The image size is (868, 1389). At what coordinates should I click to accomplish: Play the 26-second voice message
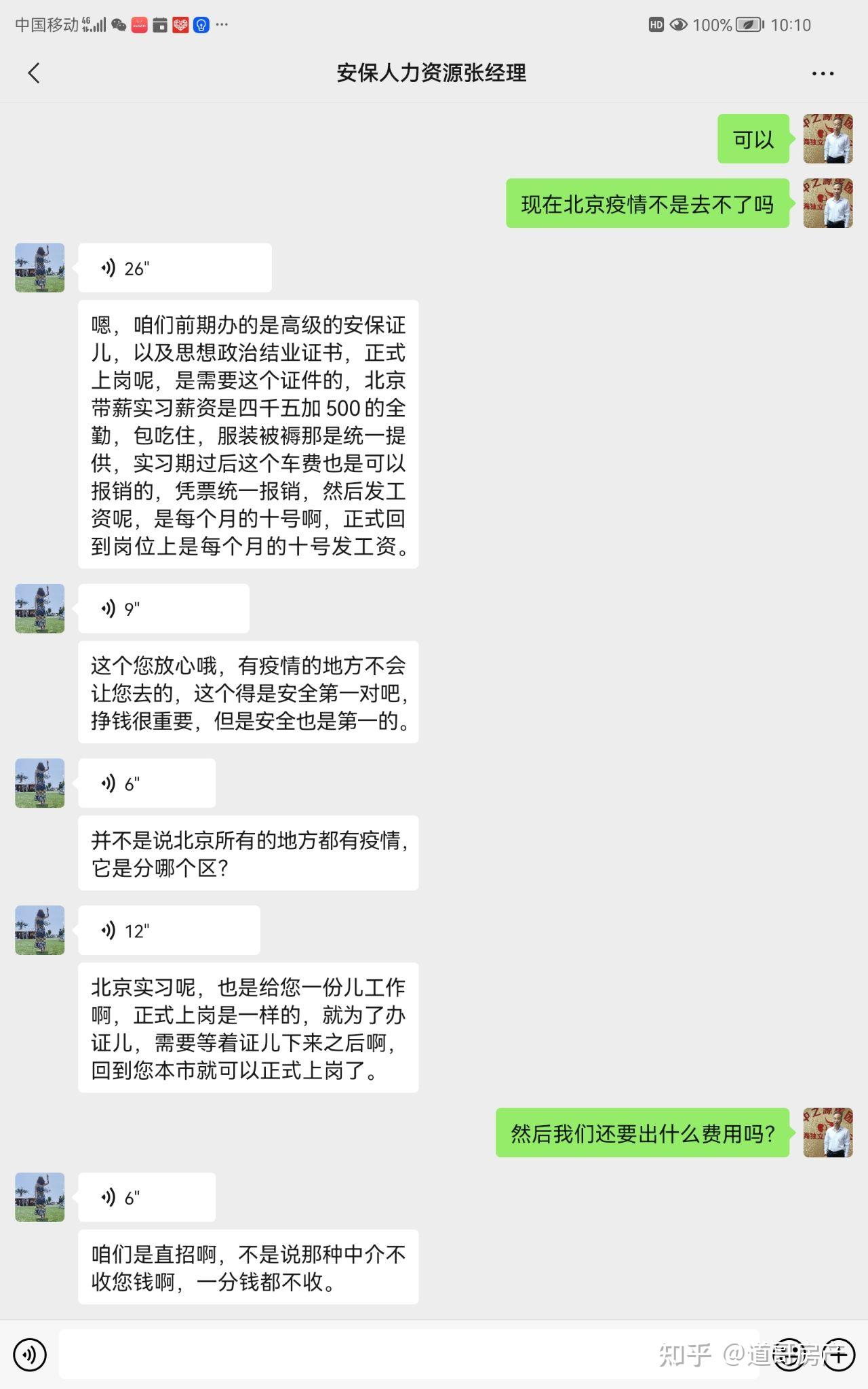175,267
